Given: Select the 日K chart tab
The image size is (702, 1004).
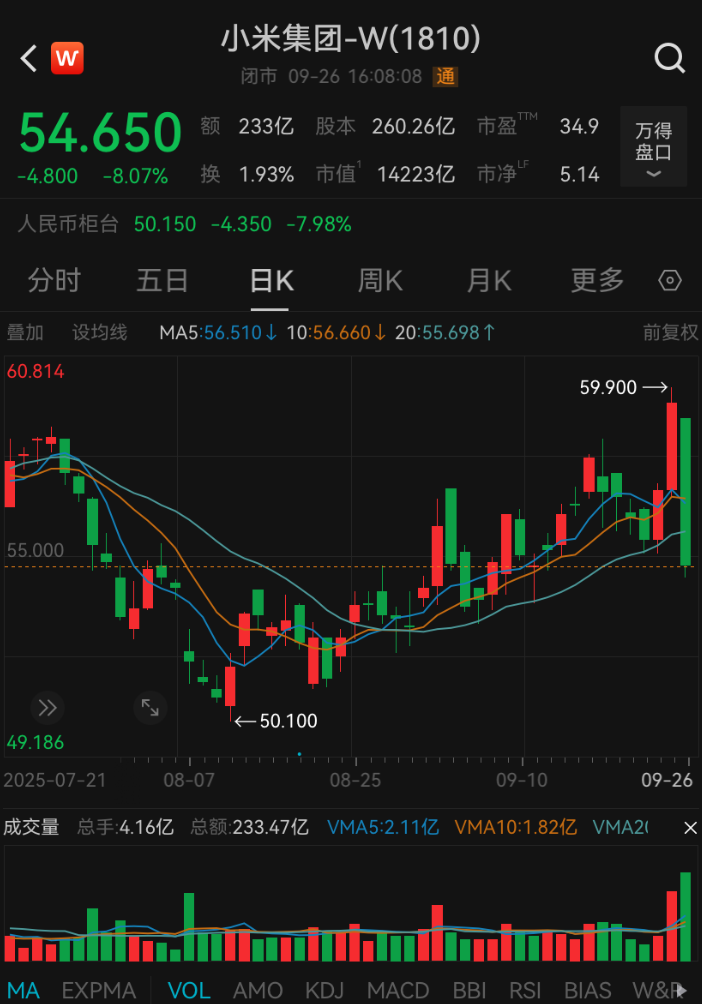Looking at the screenshot, I should pyautogui.click(x=271, y=281).
